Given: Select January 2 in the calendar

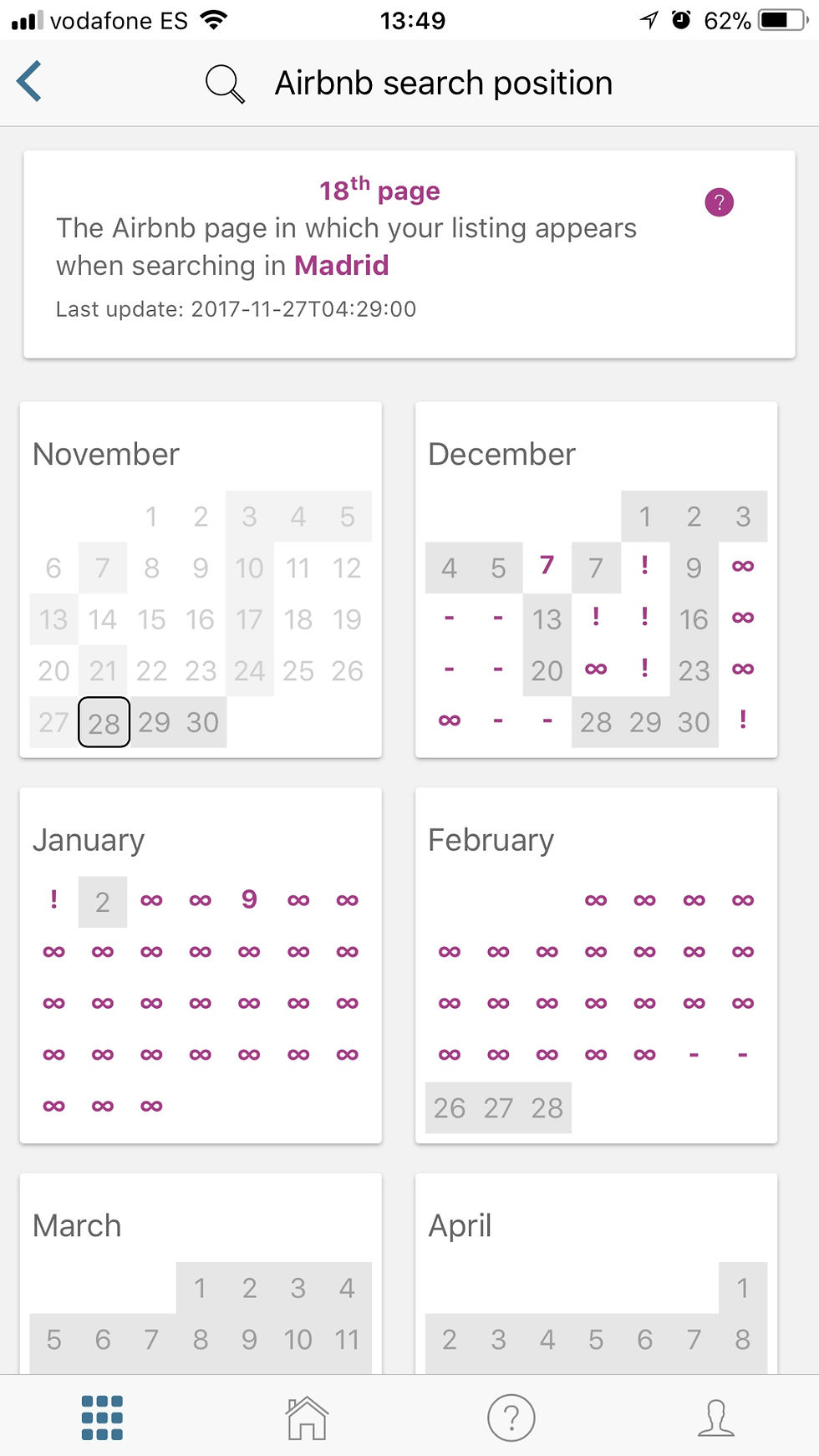Looking at the screenshot, I should 103,902.
